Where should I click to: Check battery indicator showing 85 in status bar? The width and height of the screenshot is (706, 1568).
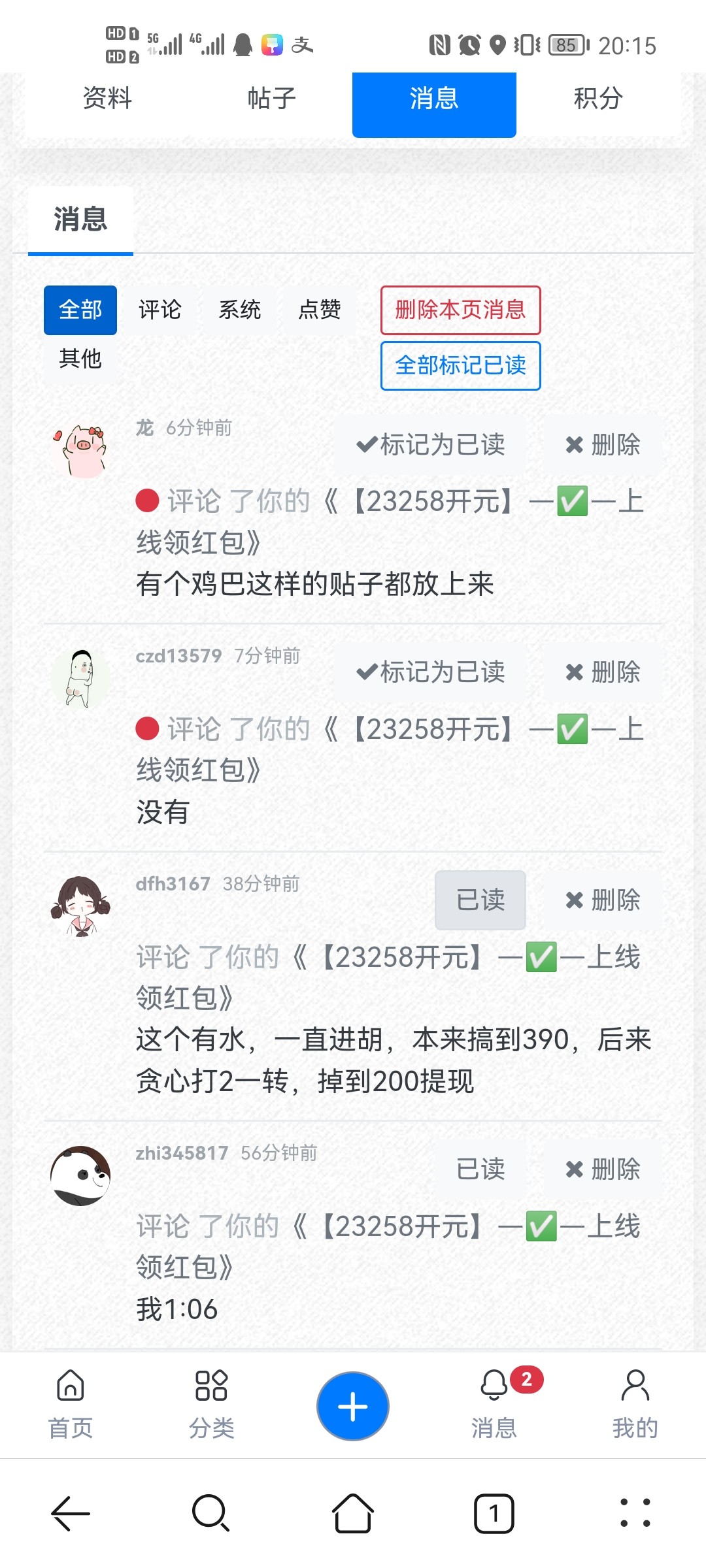tap(566, 44)
